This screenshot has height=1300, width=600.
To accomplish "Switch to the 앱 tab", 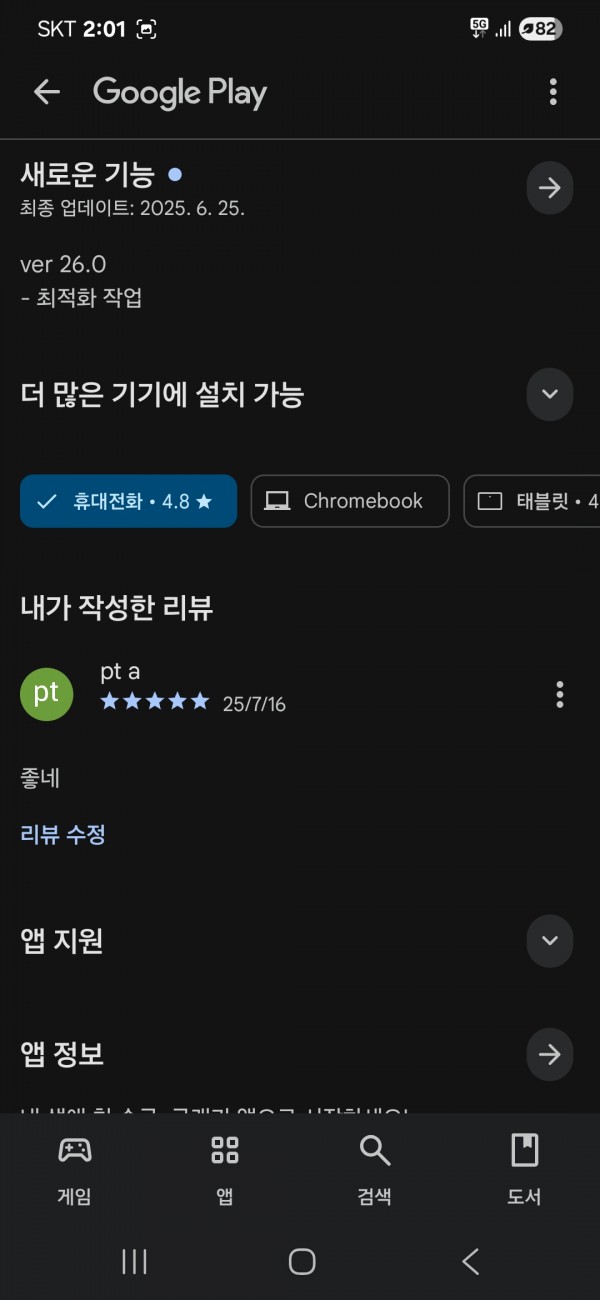I will click(225, 1170).
